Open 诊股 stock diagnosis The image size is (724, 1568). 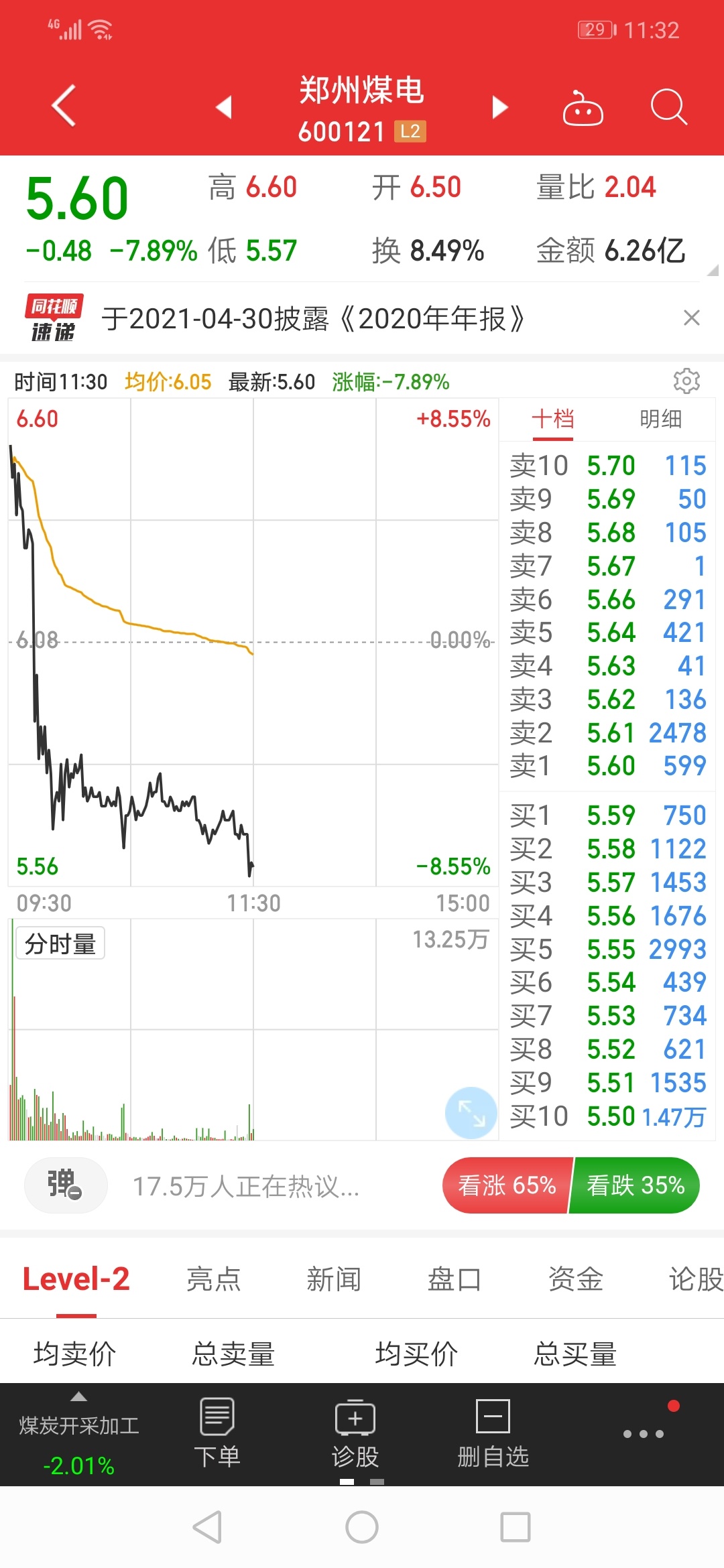(x=355, y=1433)
